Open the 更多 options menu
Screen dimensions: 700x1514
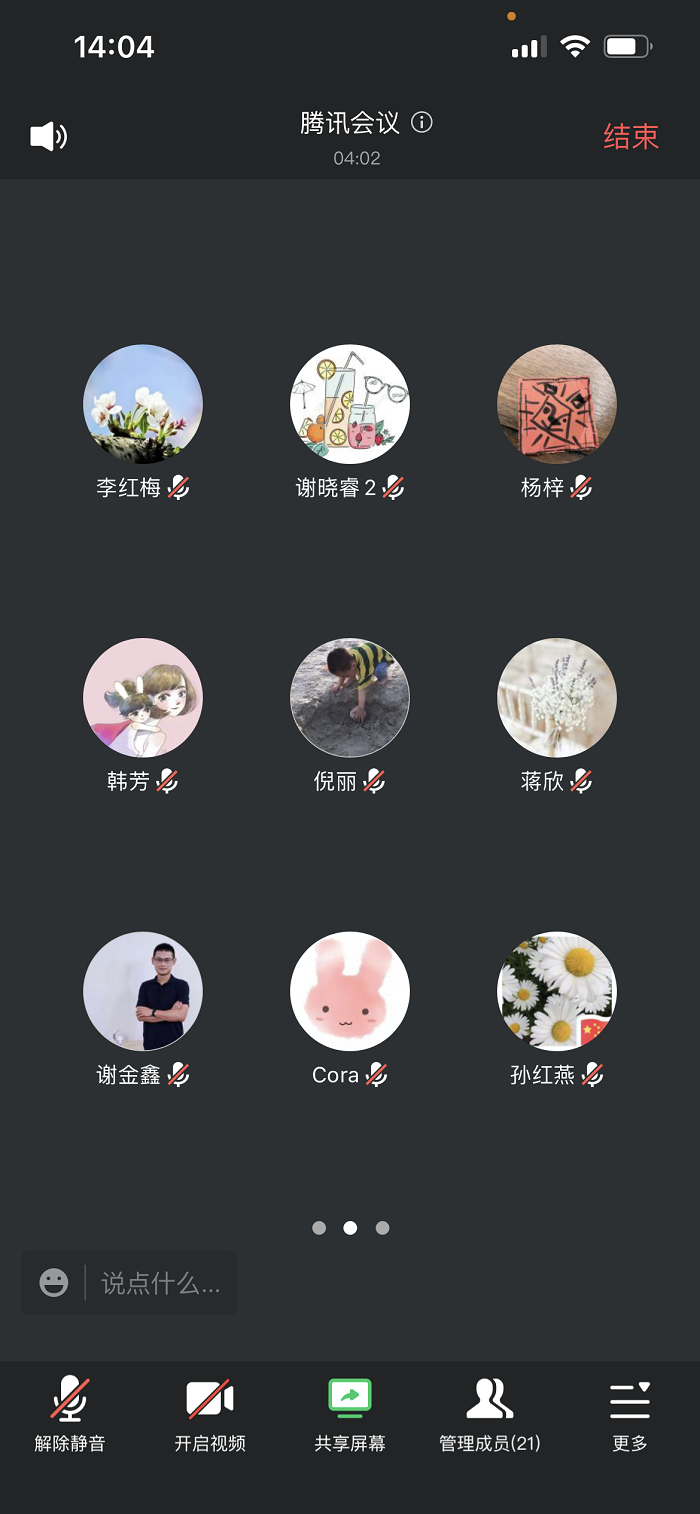[630, 1412]
